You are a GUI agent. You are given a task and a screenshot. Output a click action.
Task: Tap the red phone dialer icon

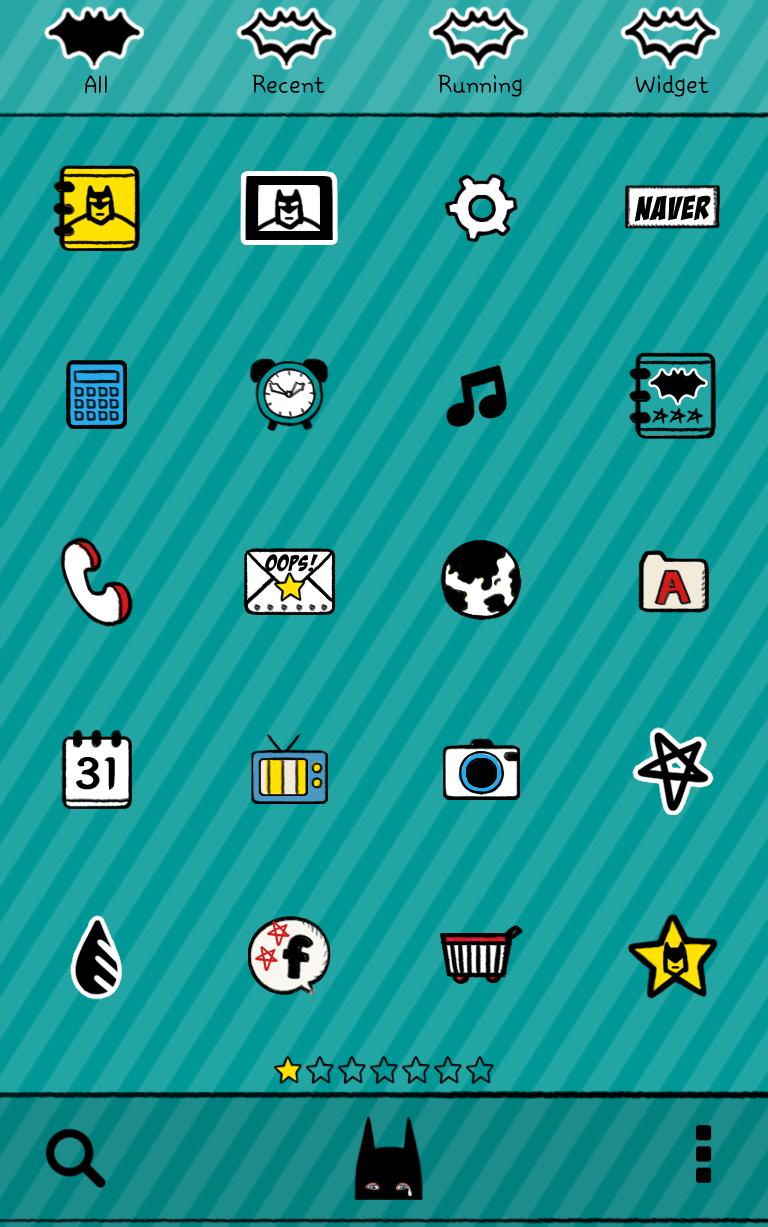(x=96, y=582)
